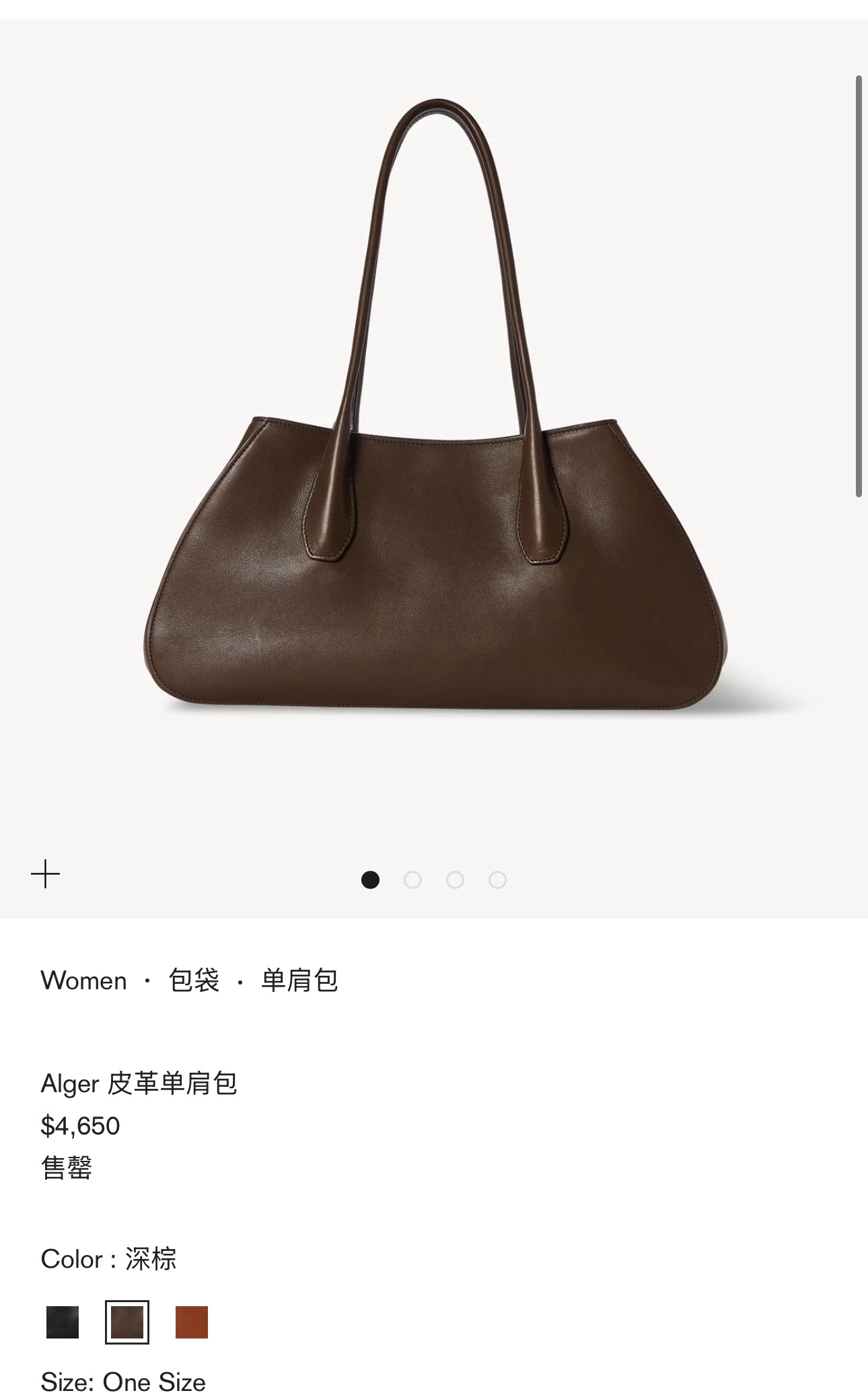Select the black color swatch
Image resolution: width=868 pixels, height=1393 pixels.
click(63, 1322)
